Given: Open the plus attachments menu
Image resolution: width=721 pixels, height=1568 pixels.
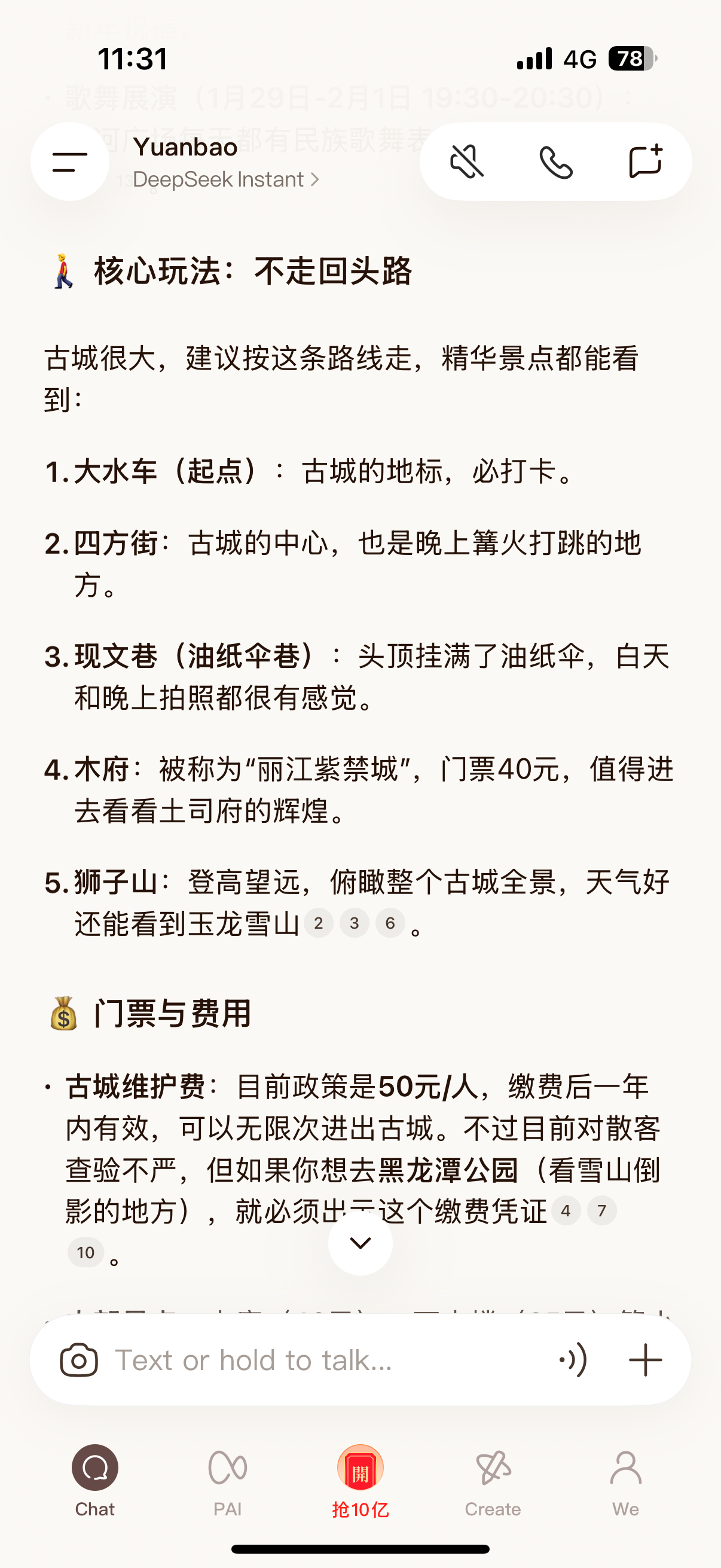Looking at the screenshot, I should [645, 1360].
